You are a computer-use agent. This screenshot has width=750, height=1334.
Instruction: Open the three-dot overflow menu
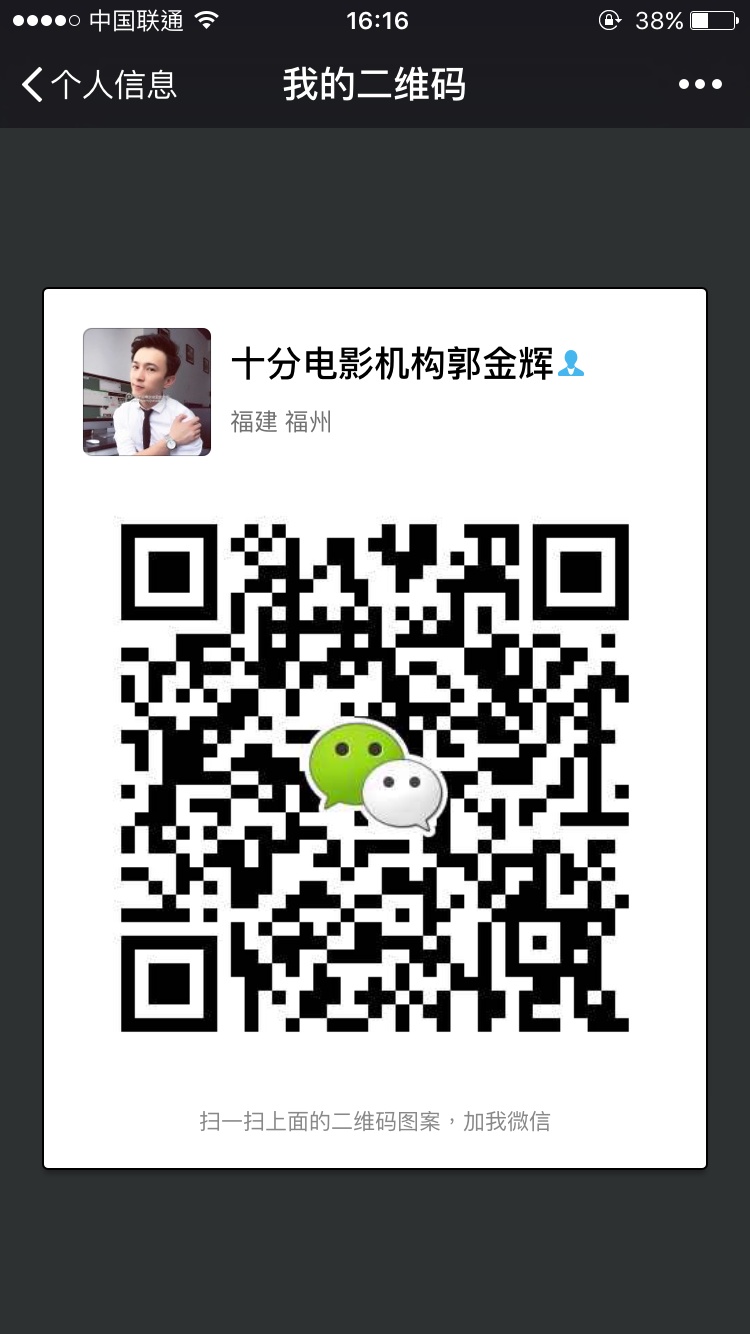click(700, 85)
